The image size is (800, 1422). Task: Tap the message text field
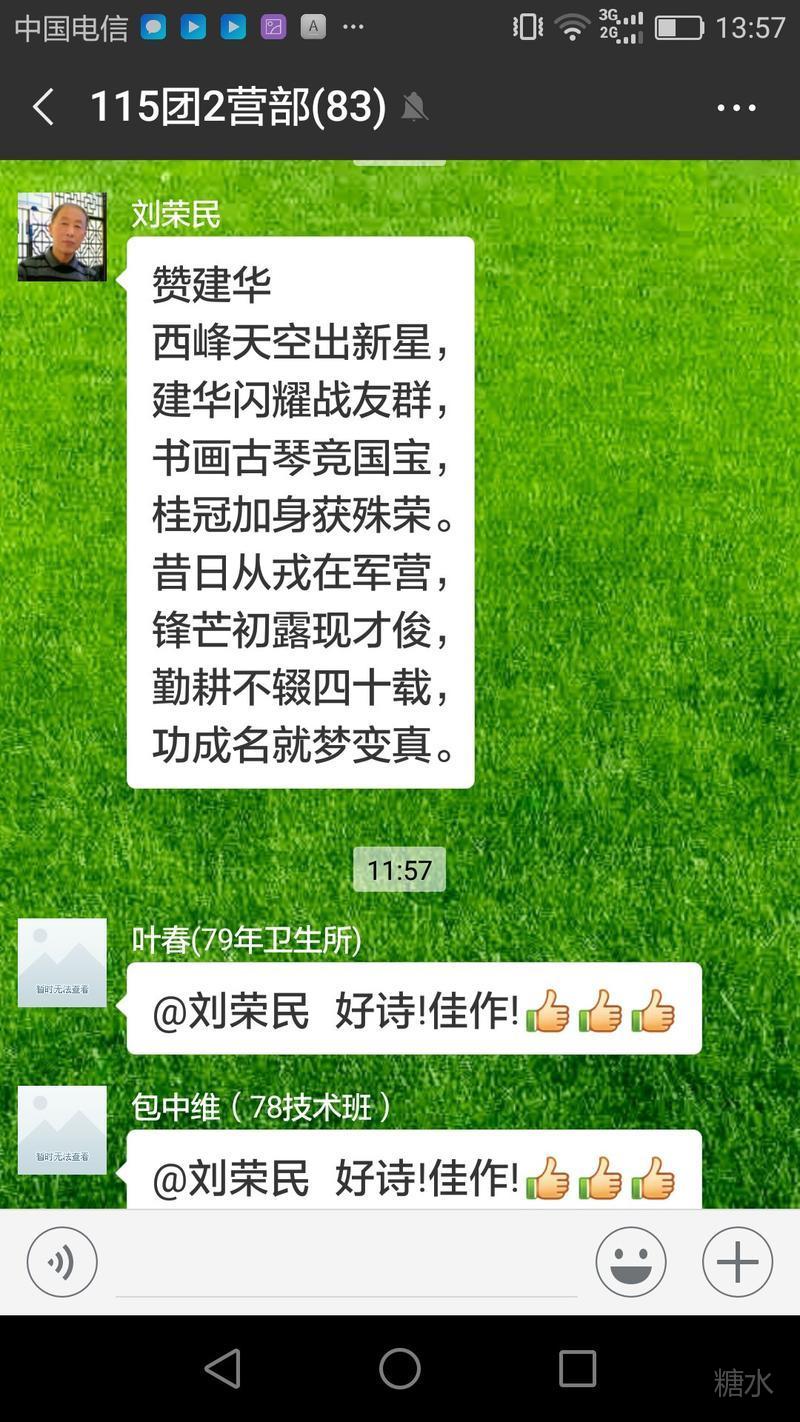(x=346, y=1264)
